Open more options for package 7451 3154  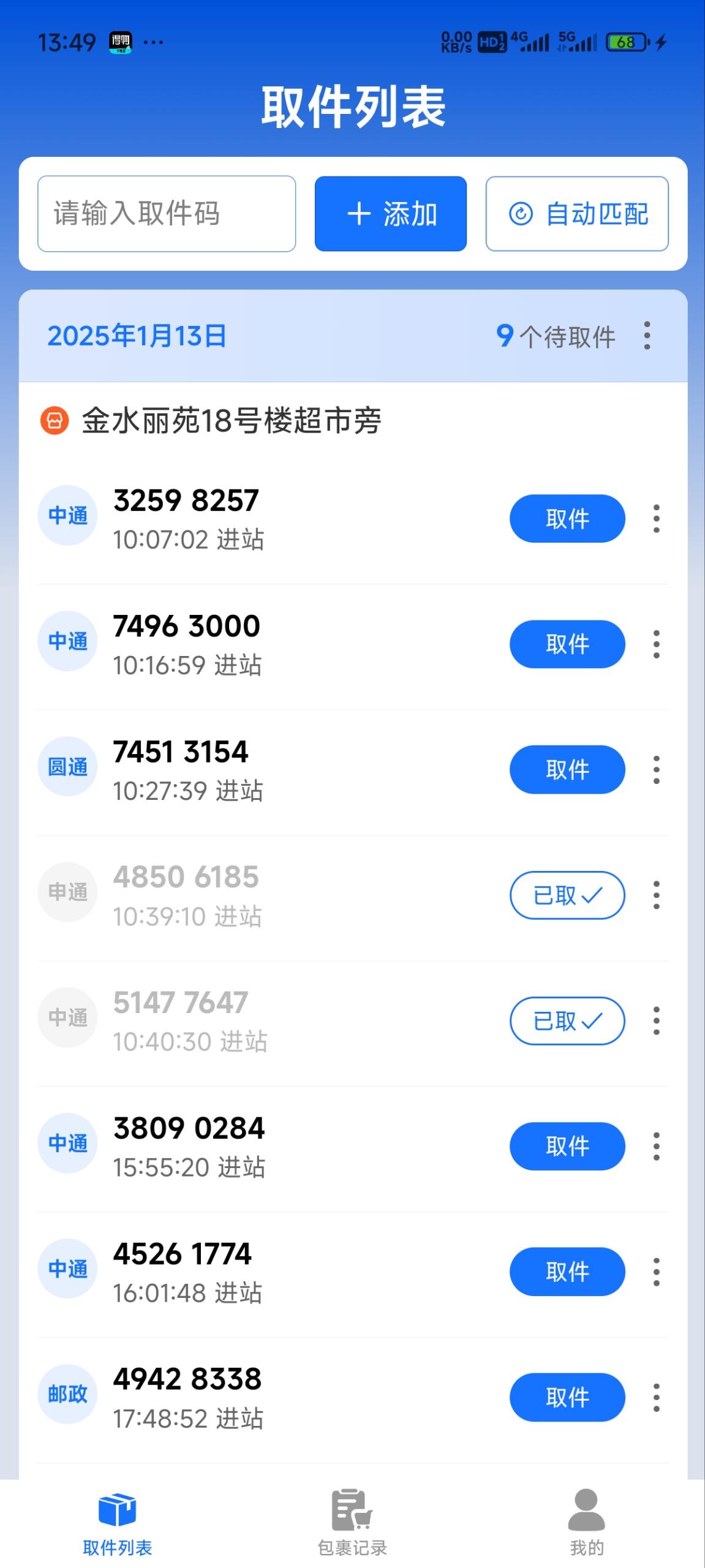(657, 770)
